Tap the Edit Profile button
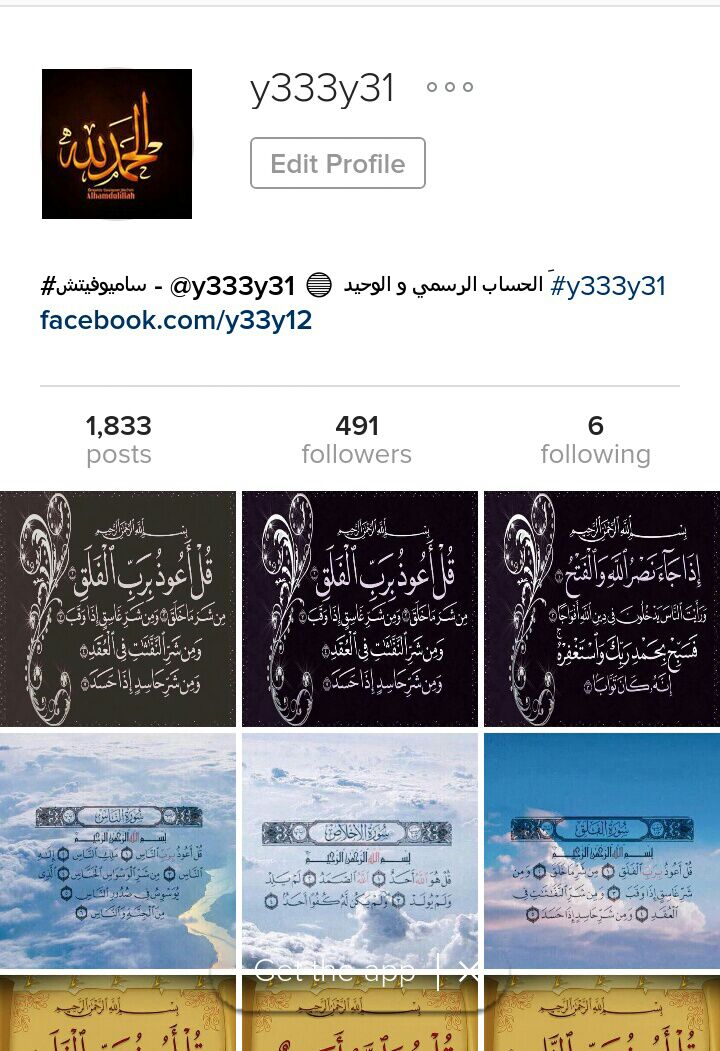The image size is (720, 1051). click(x=338, y=164)
